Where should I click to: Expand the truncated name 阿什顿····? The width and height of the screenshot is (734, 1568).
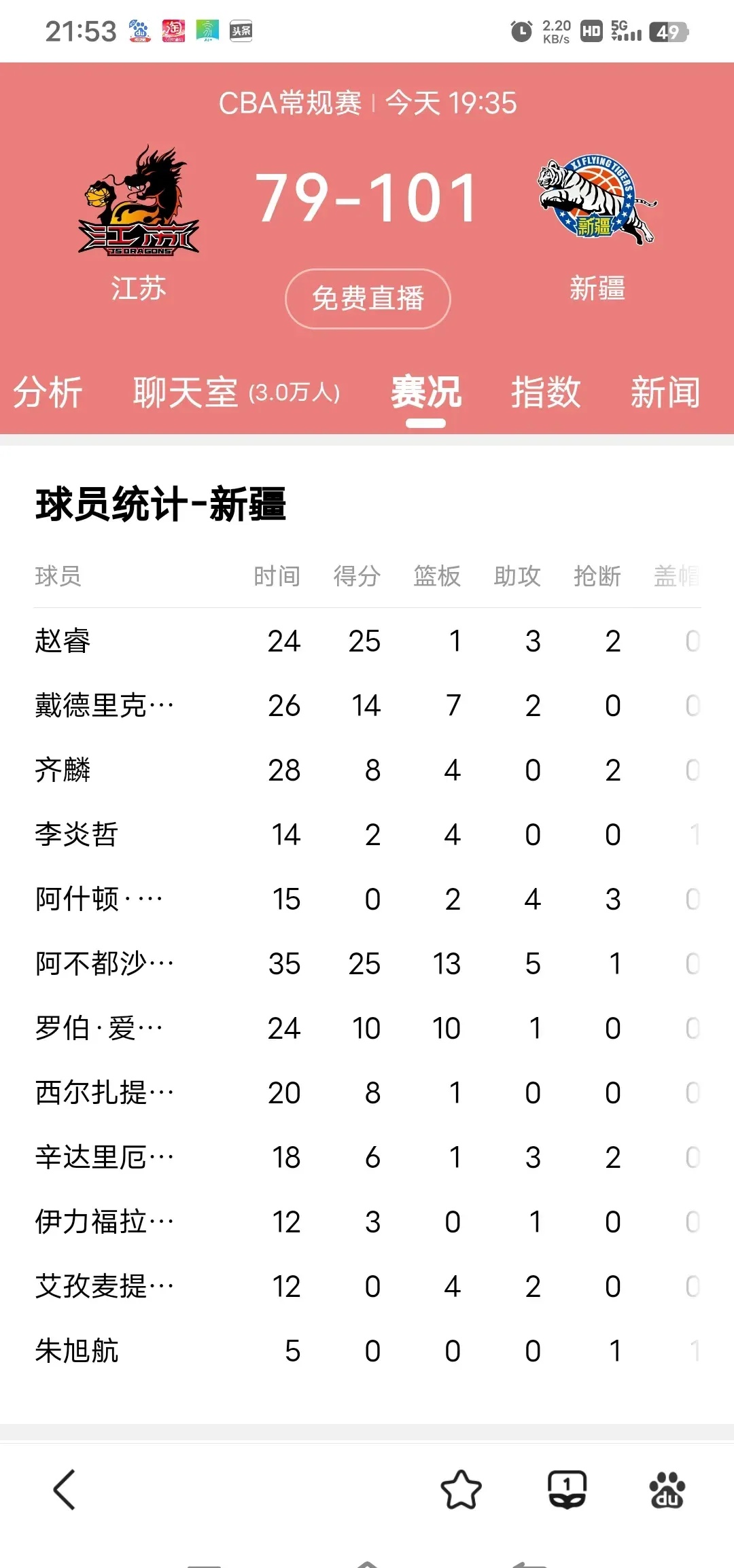[101, 898]
